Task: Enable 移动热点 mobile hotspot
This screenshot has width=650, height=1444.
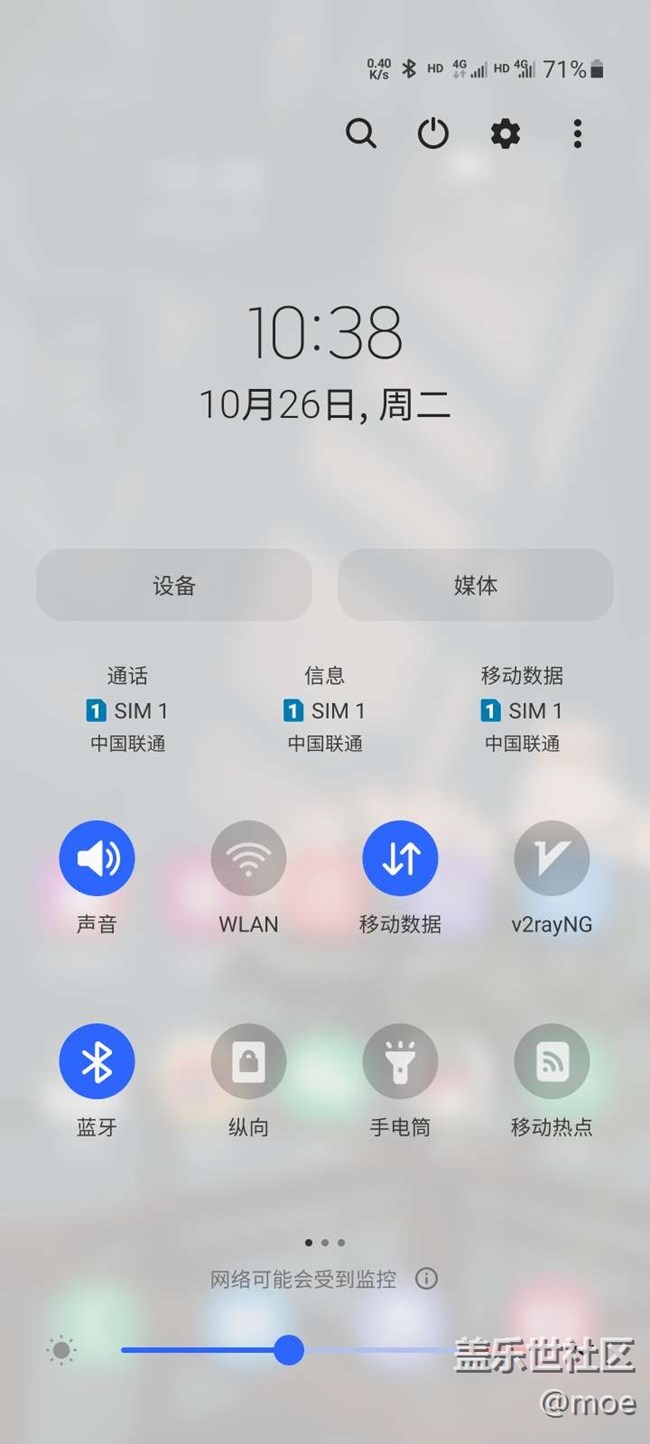Action: [551, 1061]
